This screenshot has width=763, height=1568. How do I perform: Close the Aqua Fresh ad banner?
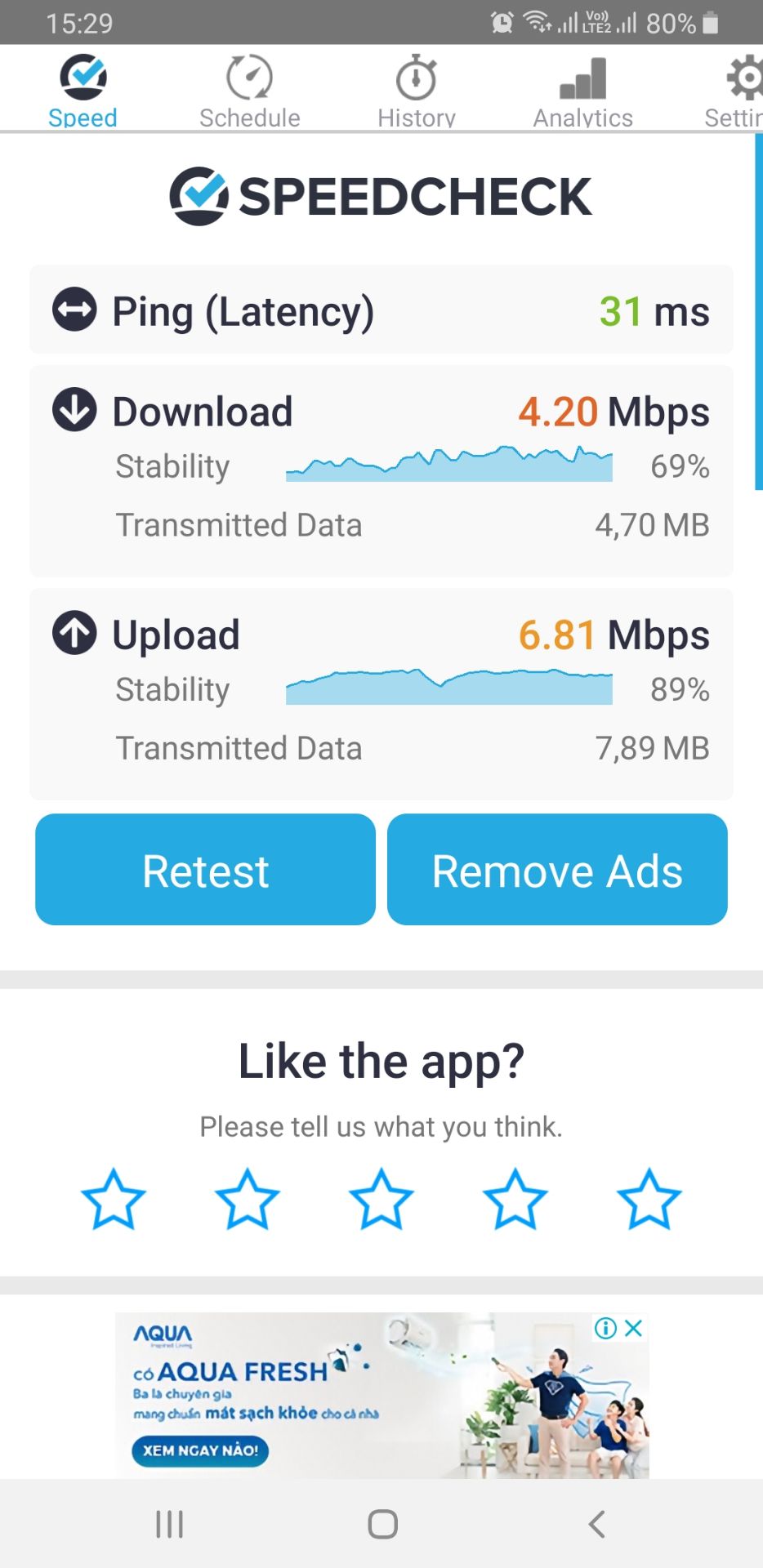click(634, 1328)
